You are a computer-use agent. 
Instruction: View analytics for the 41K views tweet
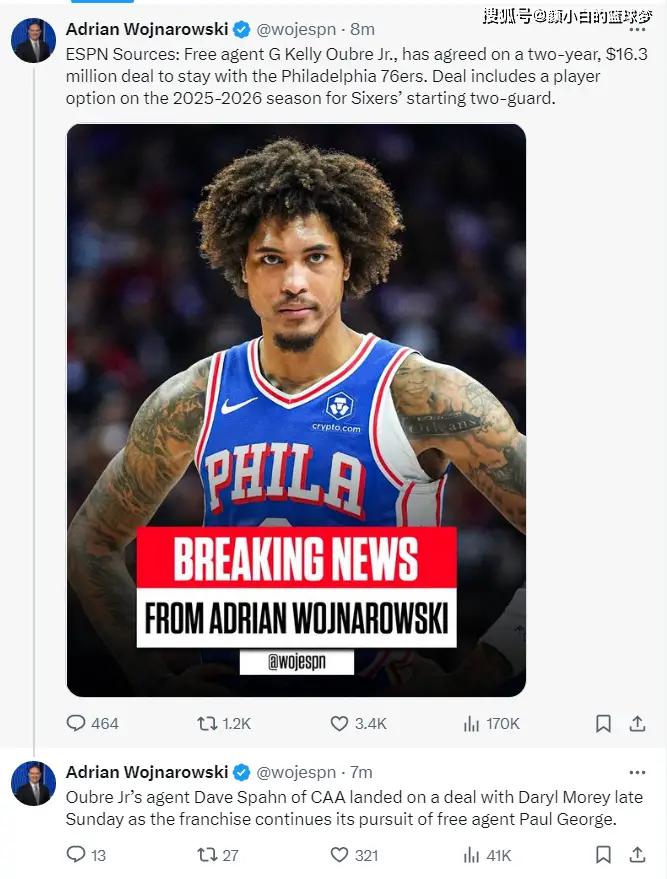(x=471, y=855)
